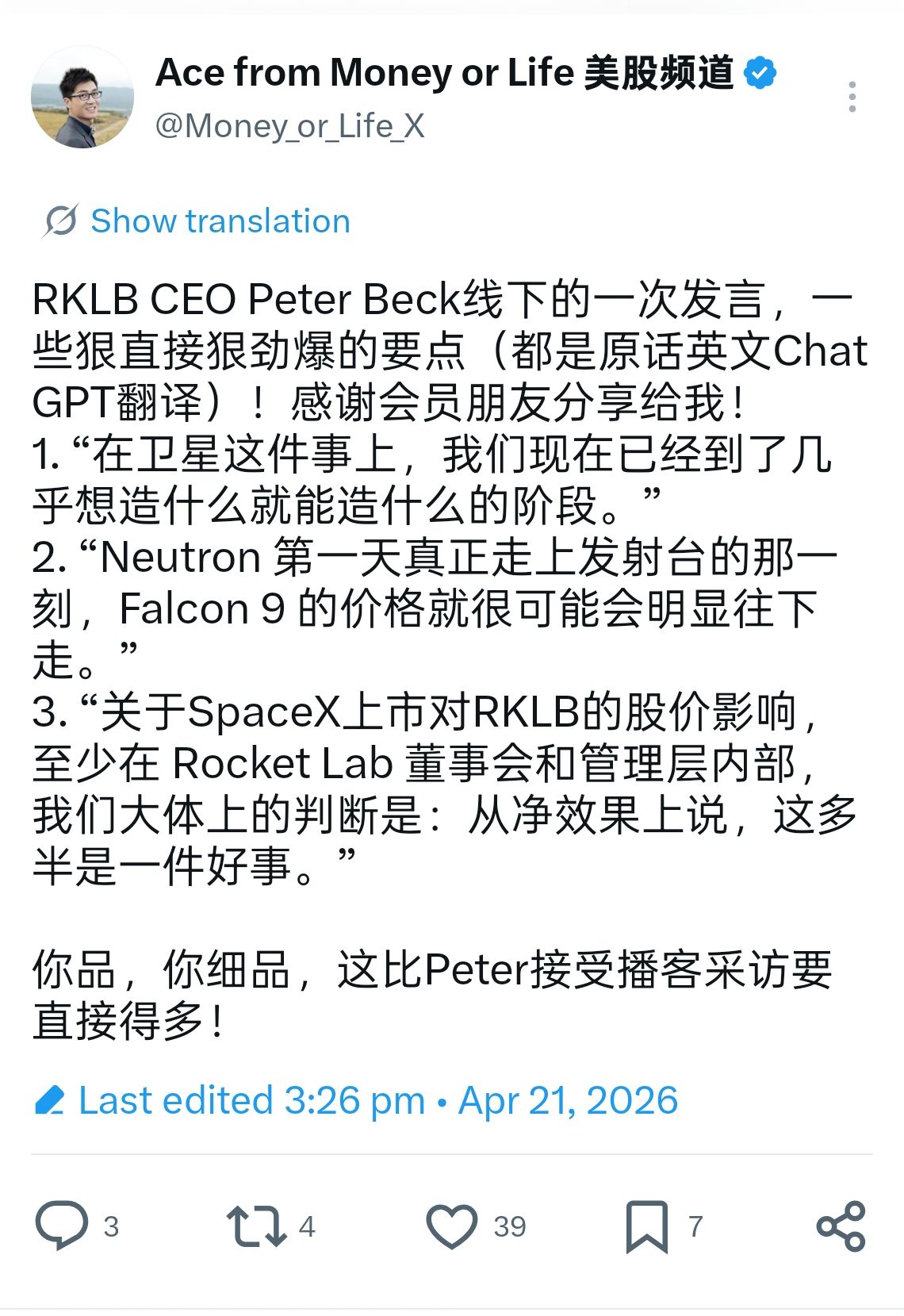
Task: Tap Show translation link
Action: tap(220, 221)
